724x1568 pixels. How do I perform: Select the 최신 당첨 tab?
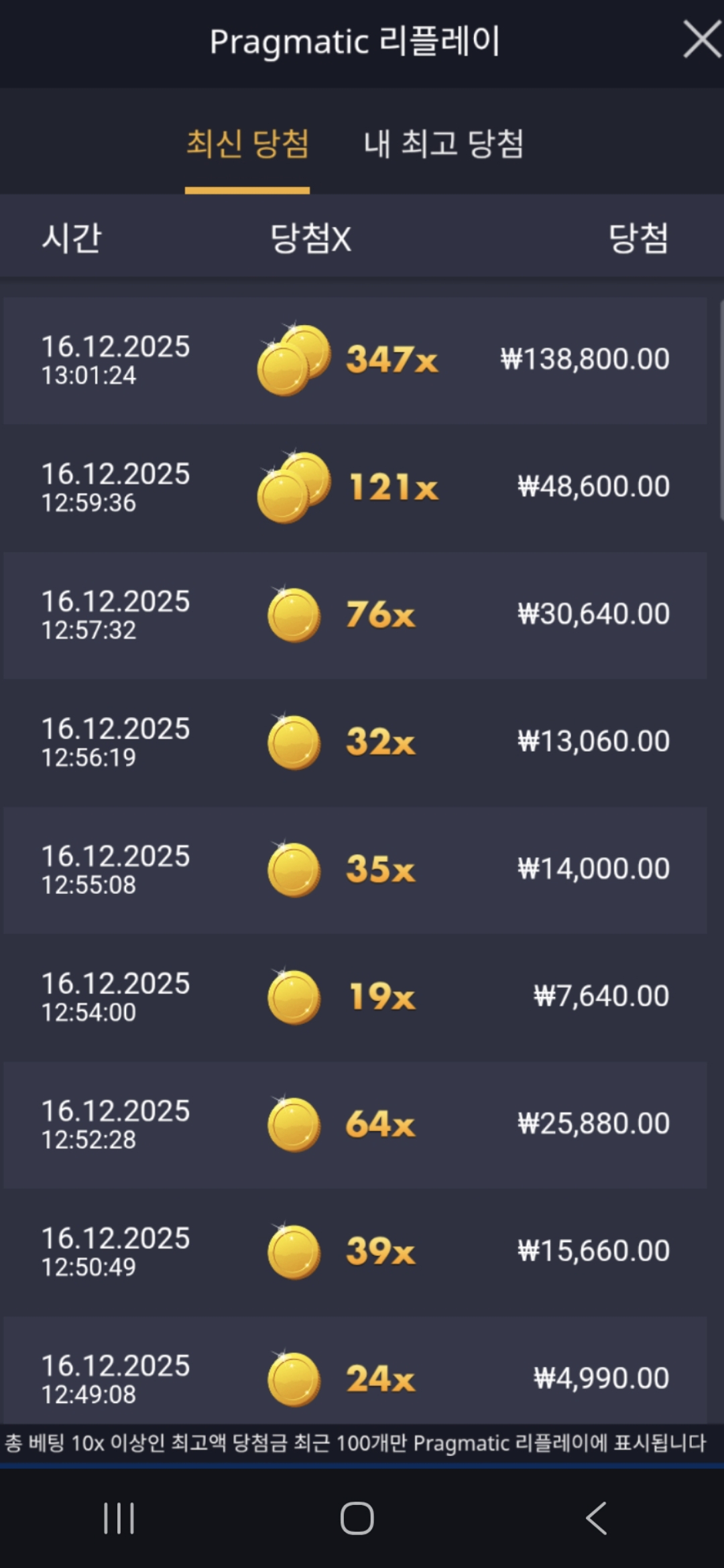tap(247, 144)
